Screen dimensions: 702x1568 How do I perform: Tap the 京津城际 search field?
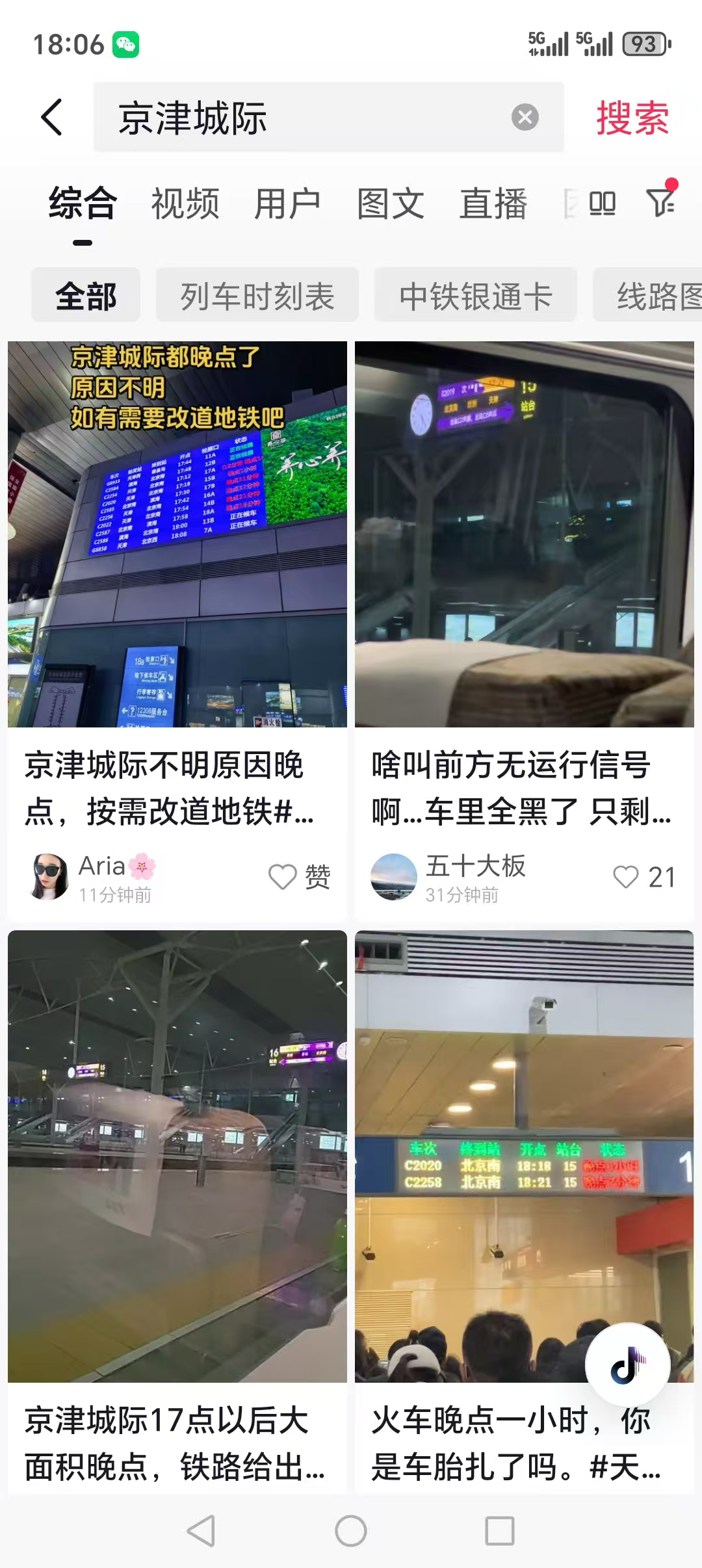pos(305,118)
